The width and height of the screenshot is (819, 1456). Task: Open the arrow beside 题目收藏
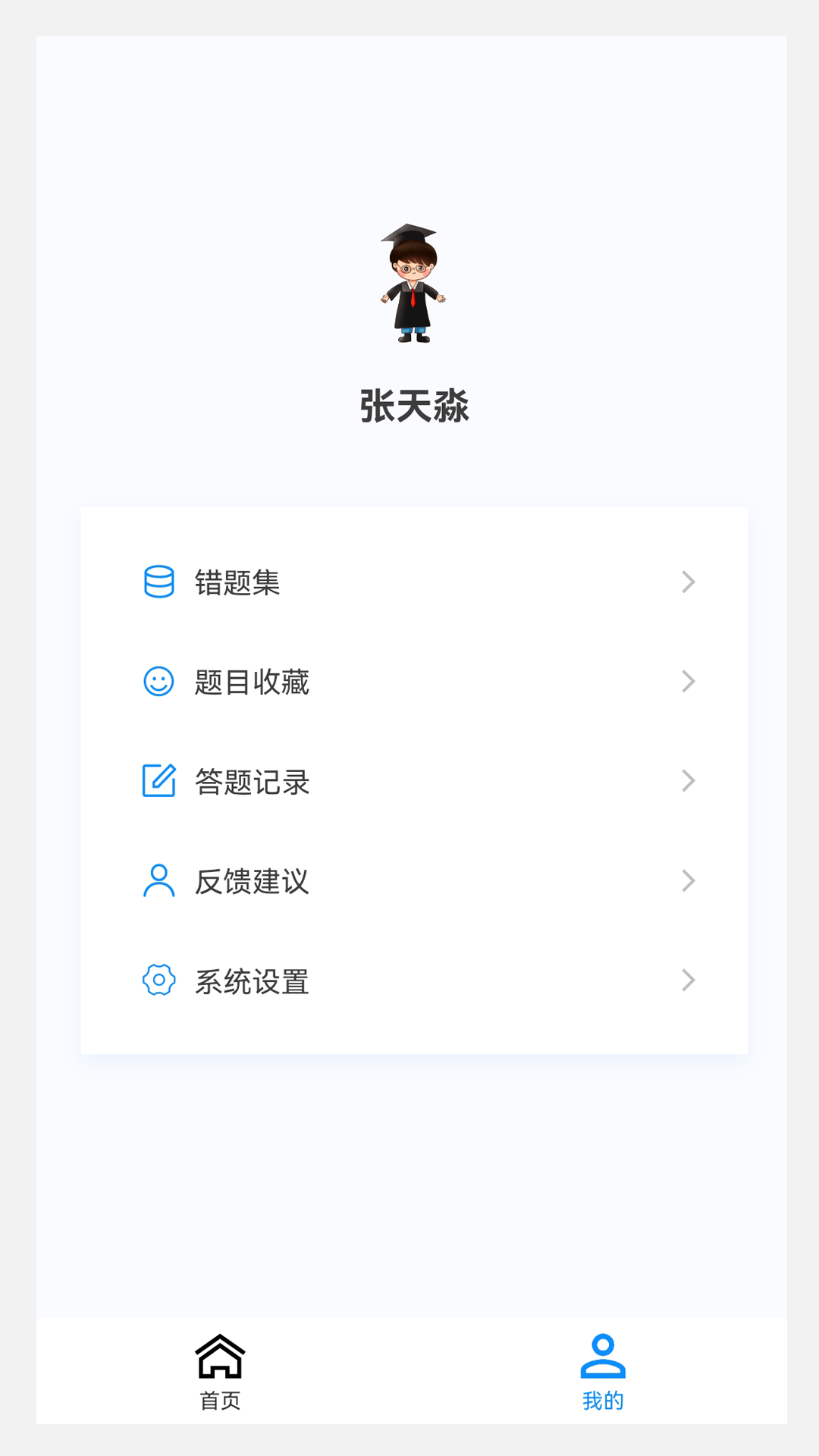click(688, 682)
